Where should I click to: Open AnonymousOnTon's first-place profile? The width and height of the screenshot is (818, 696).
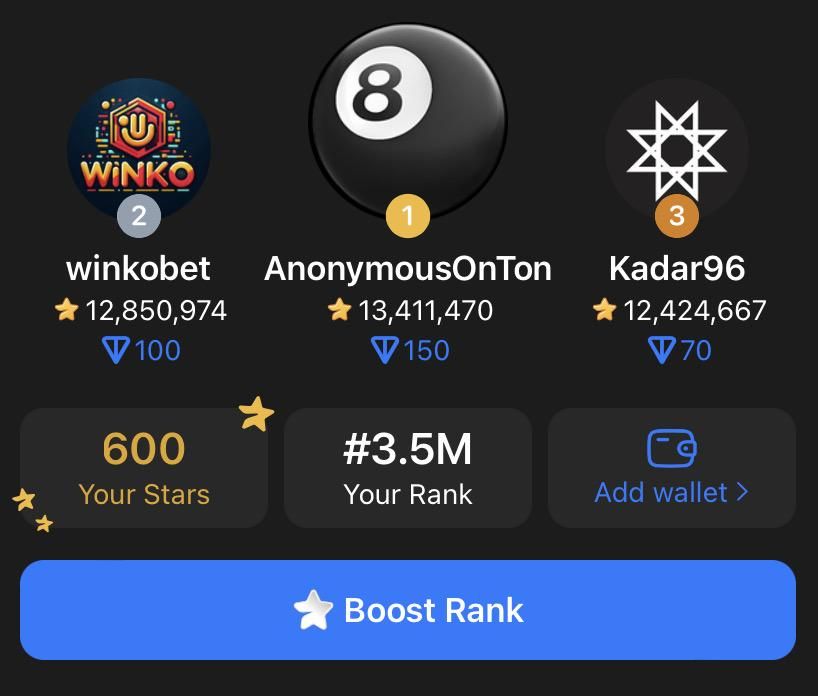(x=407, y=120)
